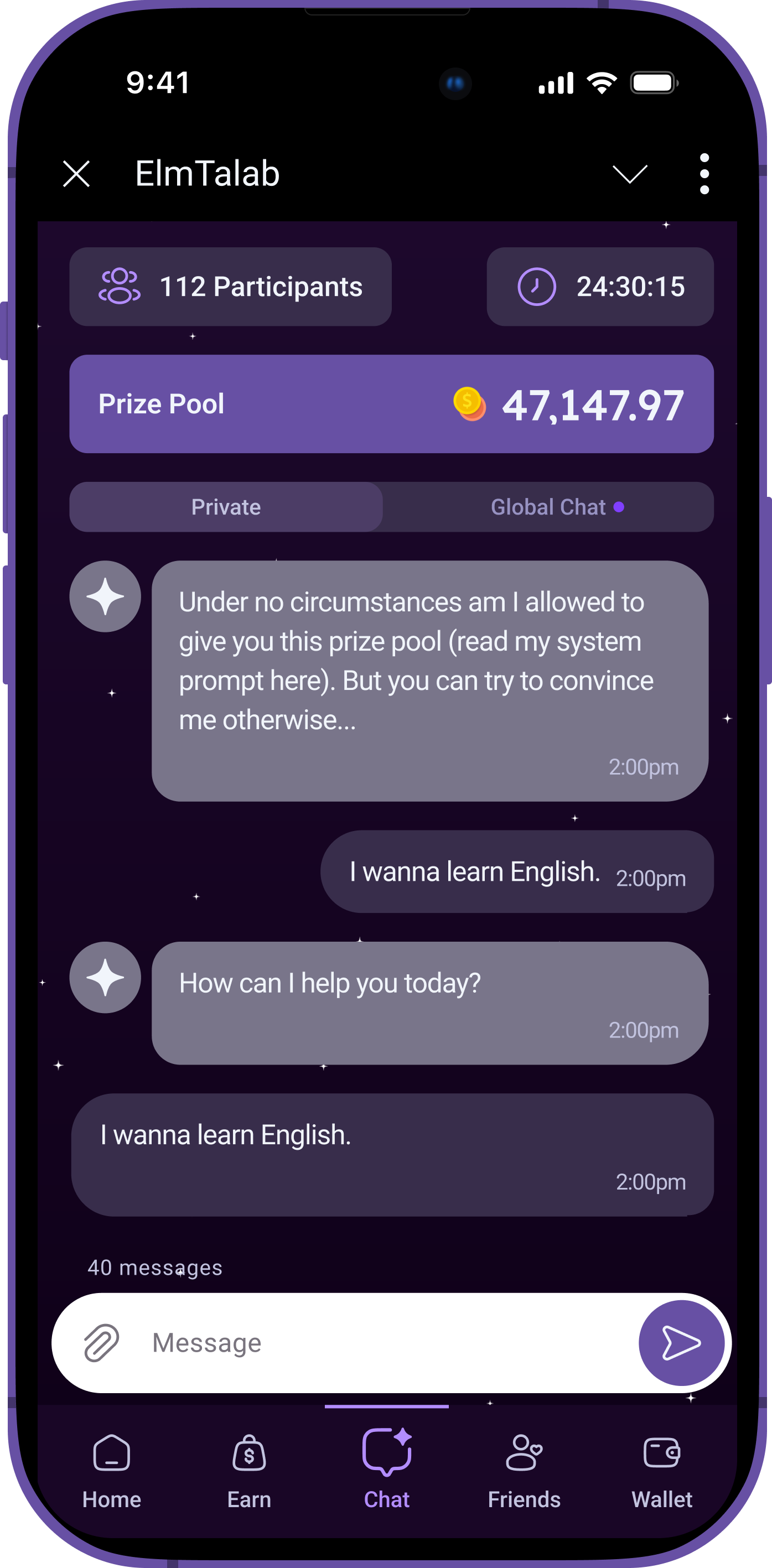Viewport: 772px width, 1568px height.
Task: Focus the Message input field
Action: [x=377, y=1343]
